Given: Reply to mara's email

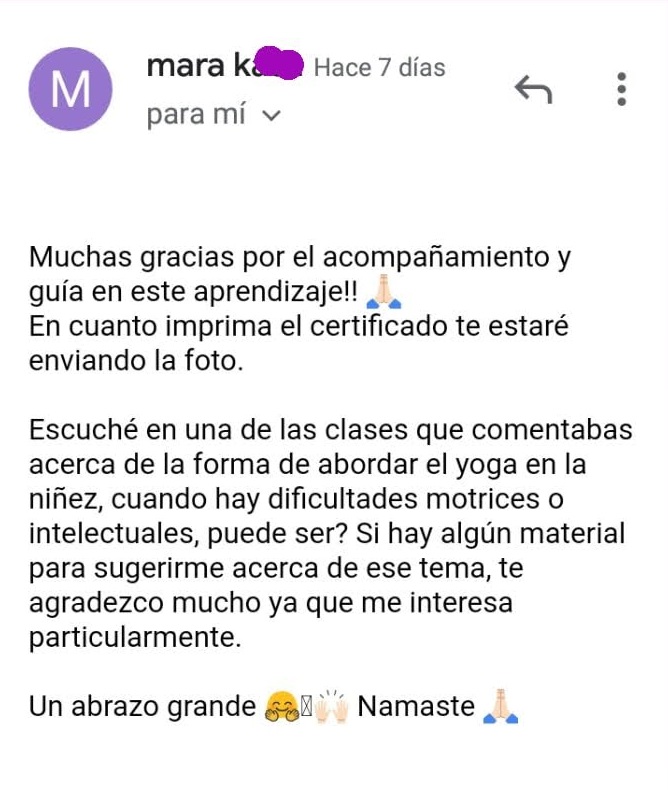Looking at the screenshot, I should (x=533, y=90).
